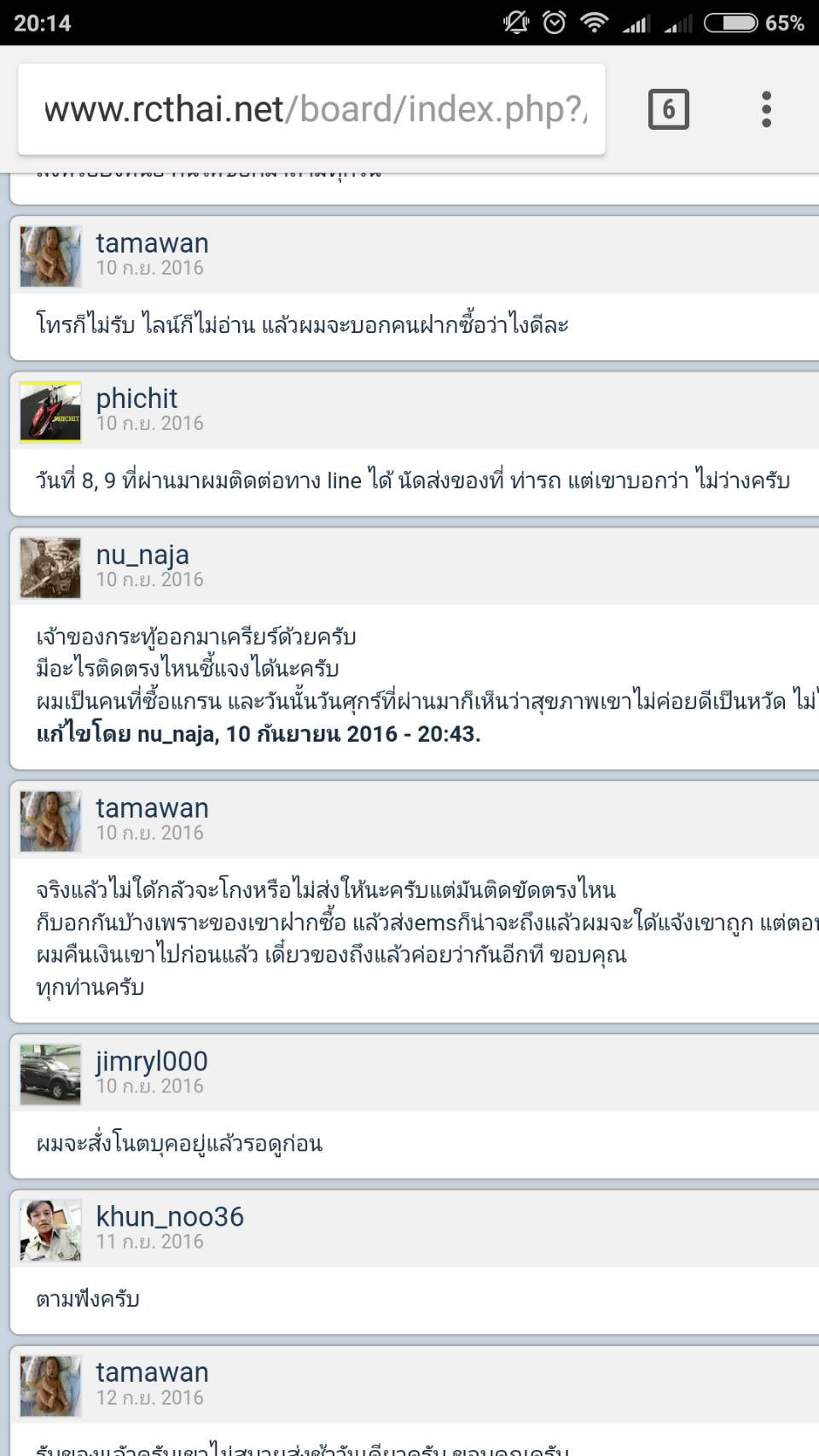Open jimryl000's profile

pos(152,1061)
